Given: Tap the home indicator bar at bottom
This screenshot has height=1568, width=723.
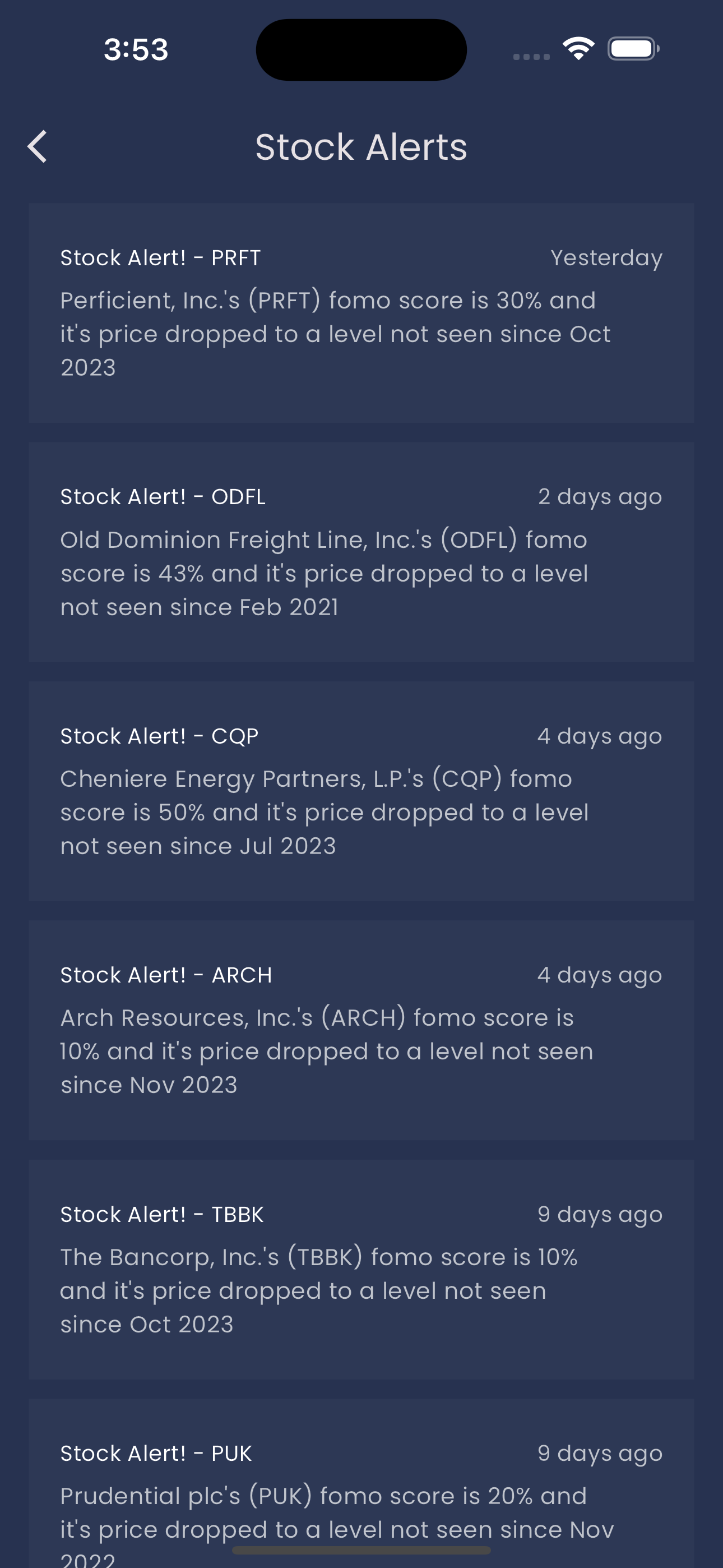Looking at the screenshot, I should click(x=361, y=1549).
